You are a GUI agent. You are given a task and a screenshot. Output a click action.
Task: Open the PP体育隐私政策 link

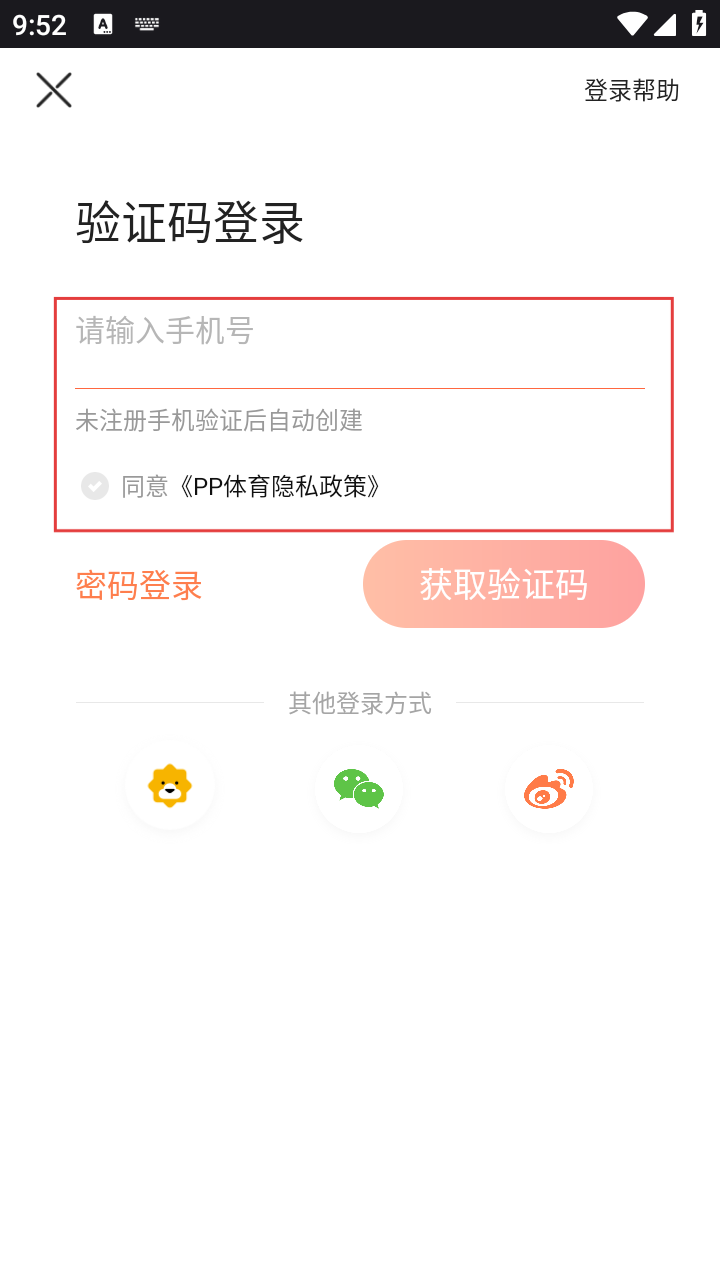[x=280, y=487]
